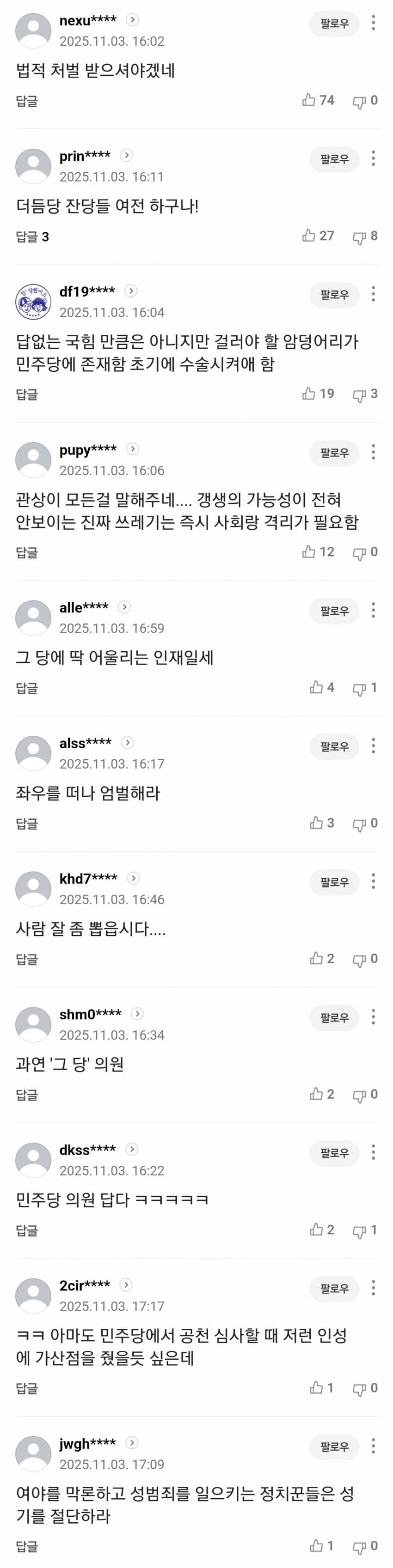Follow user df19****
Image resolution: width=393 pixels, height=1568 pixels.
click(334, 295)
